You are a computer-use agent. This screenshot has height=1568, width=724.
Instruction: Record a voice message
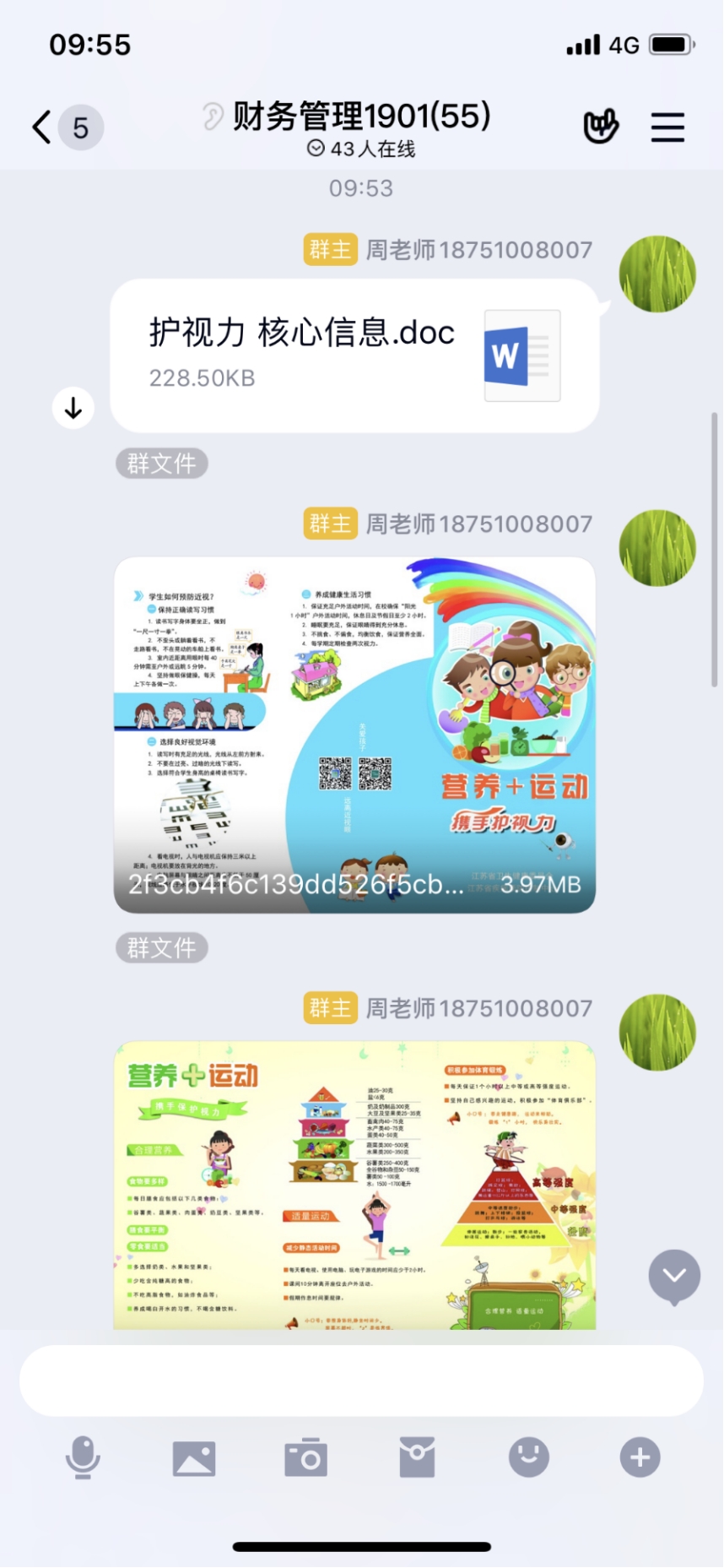(x=83, y=1457)
